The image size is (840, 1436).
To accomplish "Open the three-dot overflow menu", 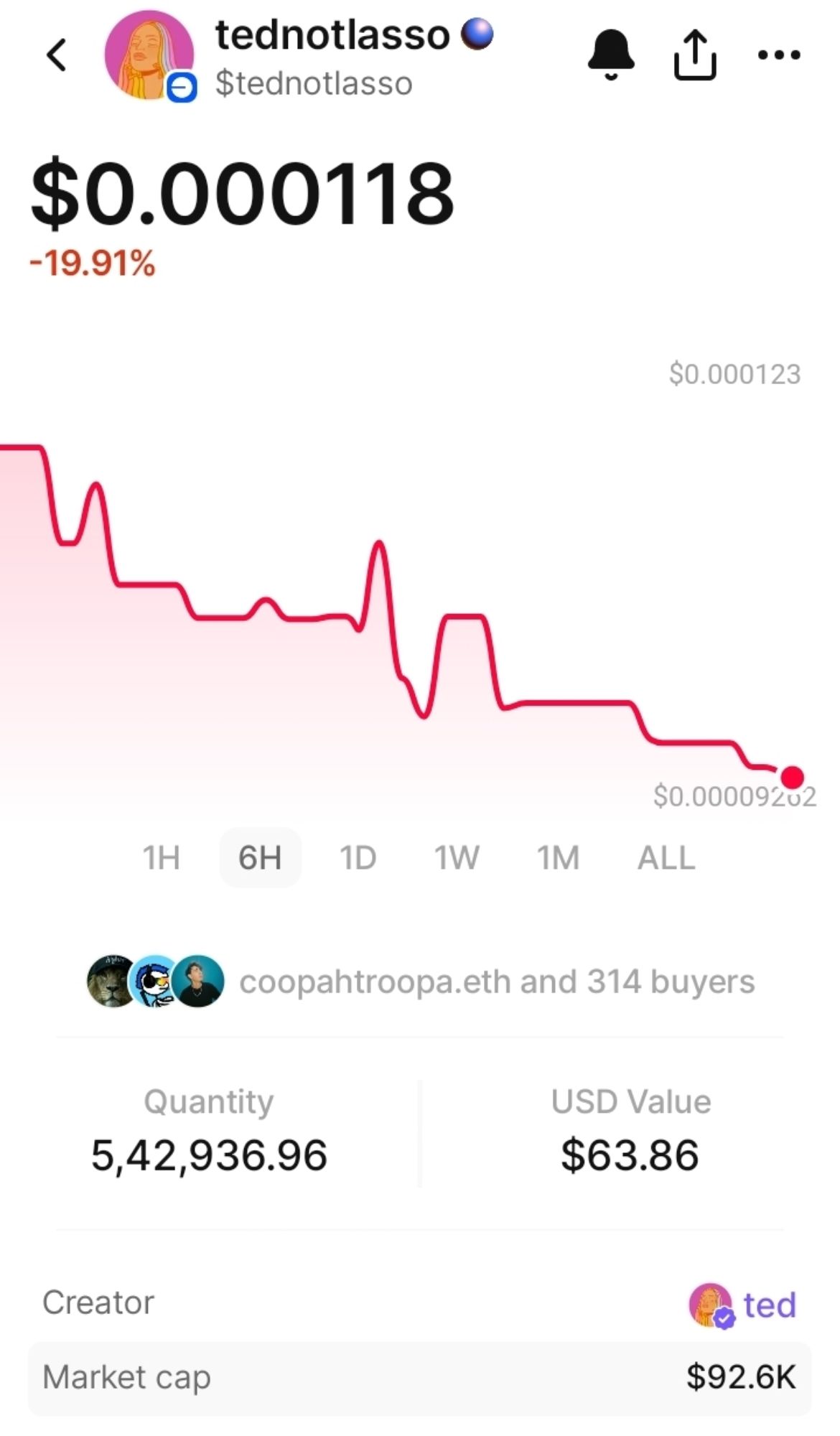I will click(779, 54).
